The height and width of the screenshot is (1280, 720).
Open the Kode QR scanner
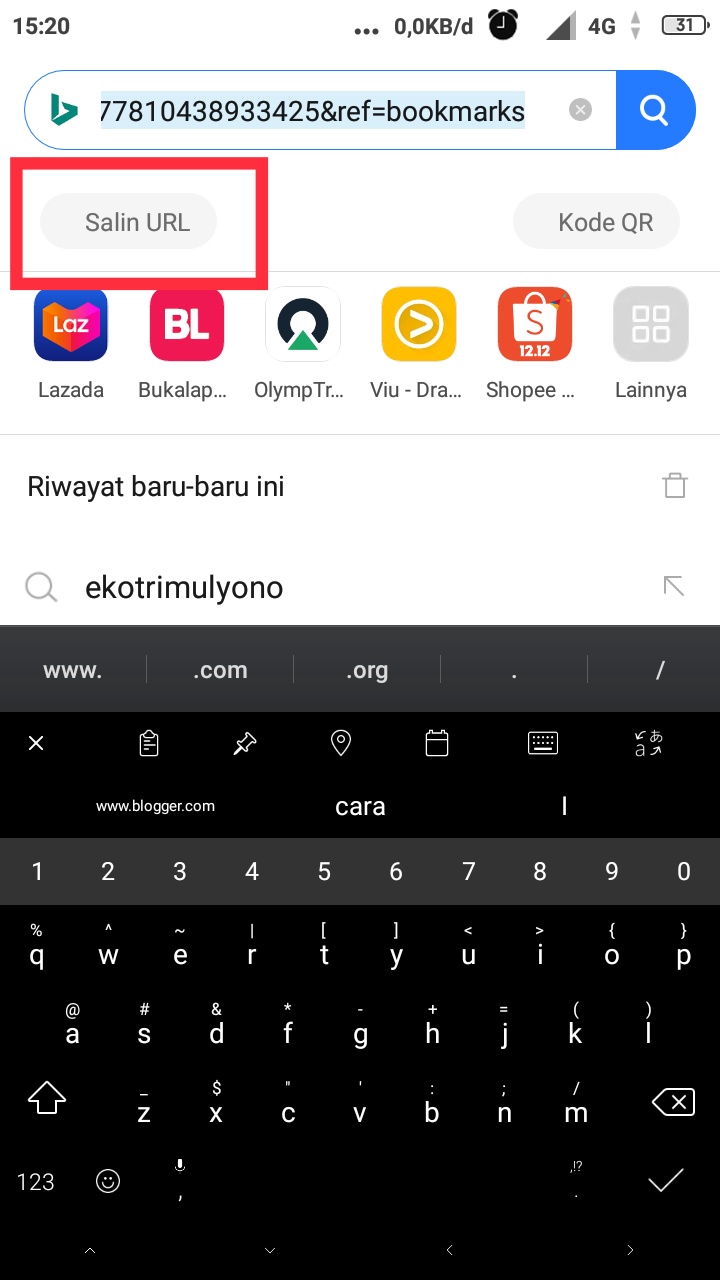[597, 221]
